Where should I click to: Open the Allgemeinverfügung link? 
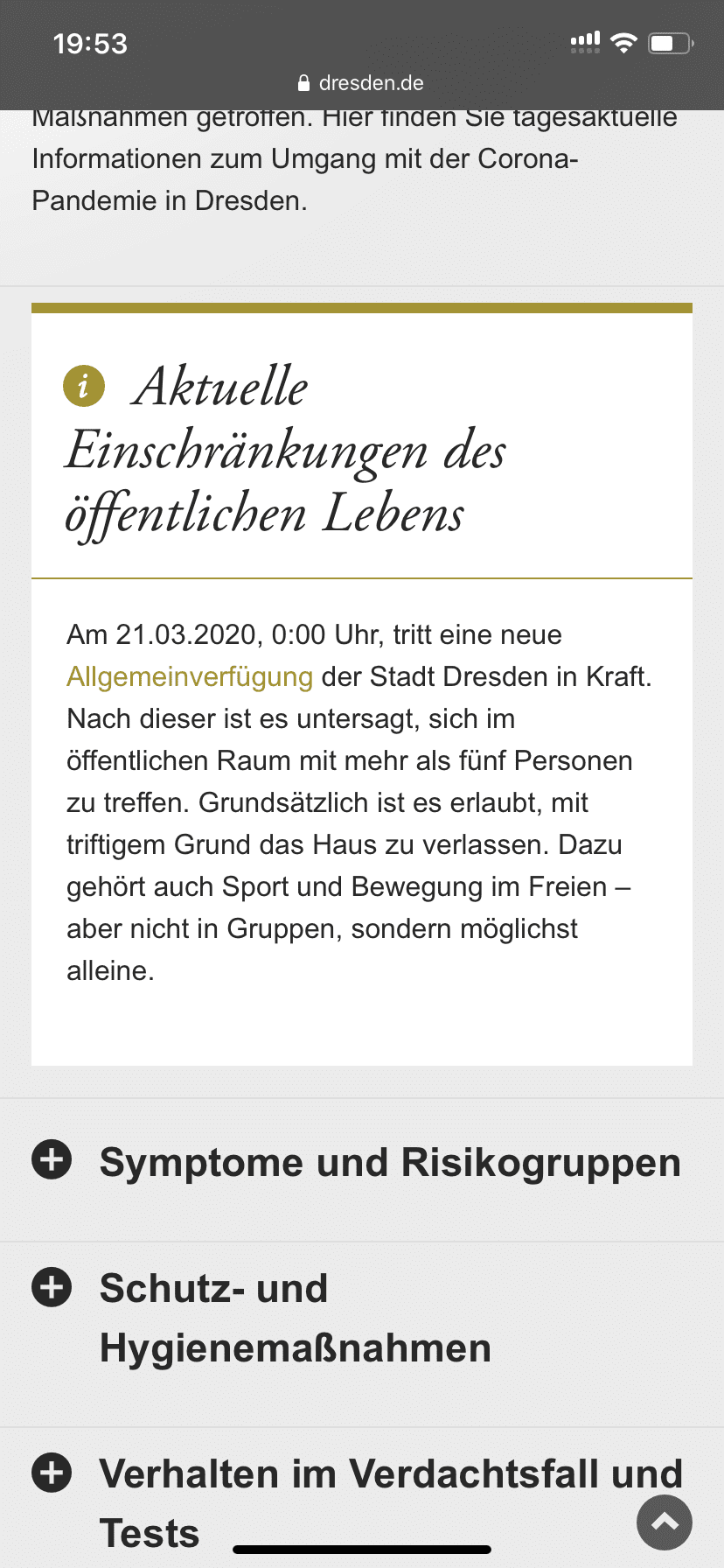pos(190,676)
